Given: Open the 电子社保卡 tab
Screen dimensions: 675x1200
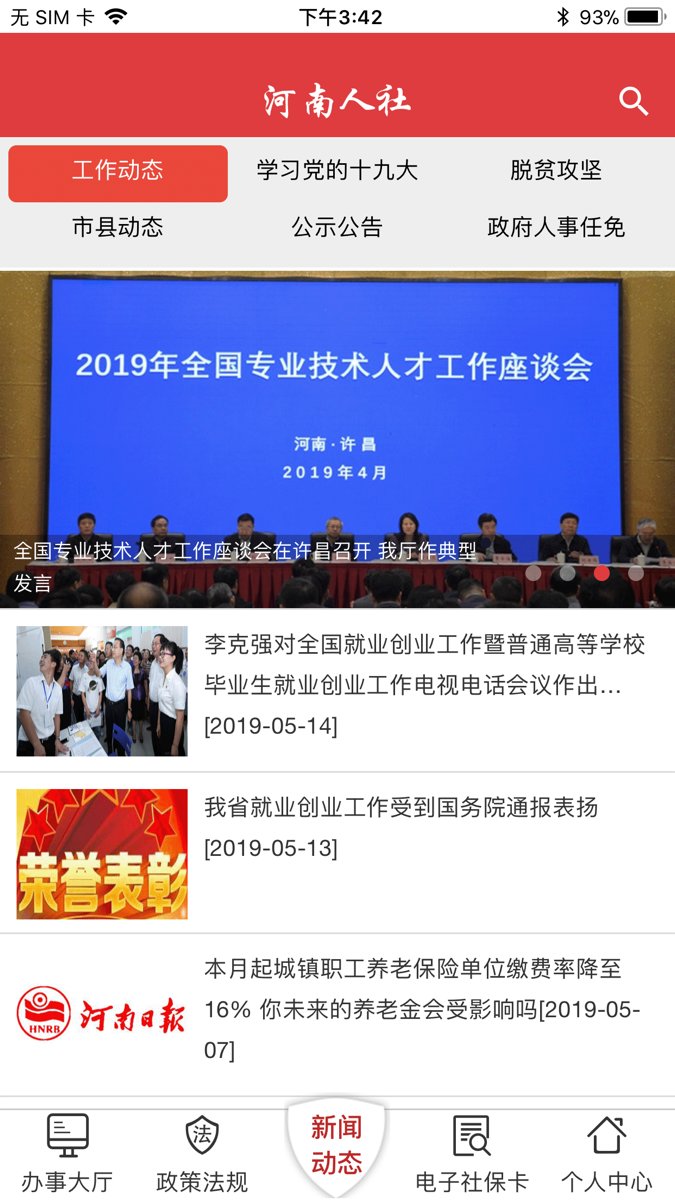Looking at the screenshot, I should [x=472, y=1154].
